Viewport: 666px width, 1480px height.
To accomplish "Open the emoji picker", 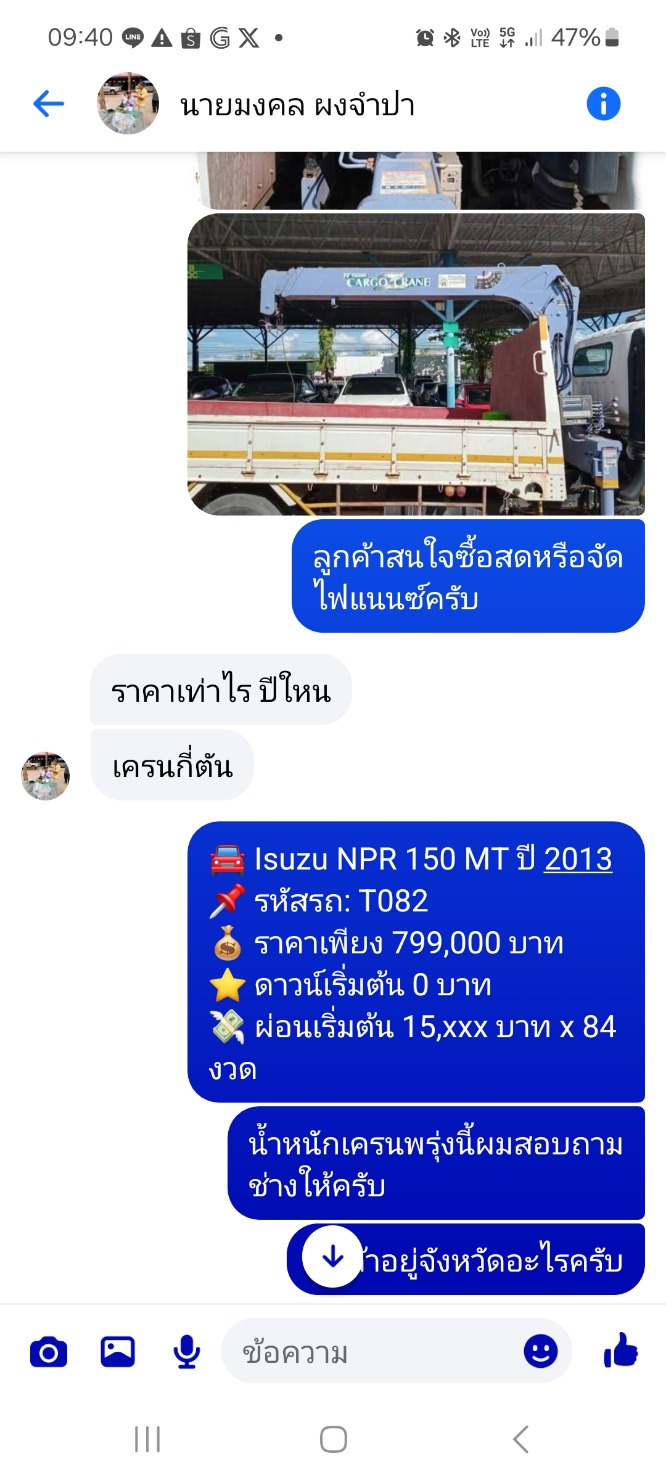I will [541, 1352].
